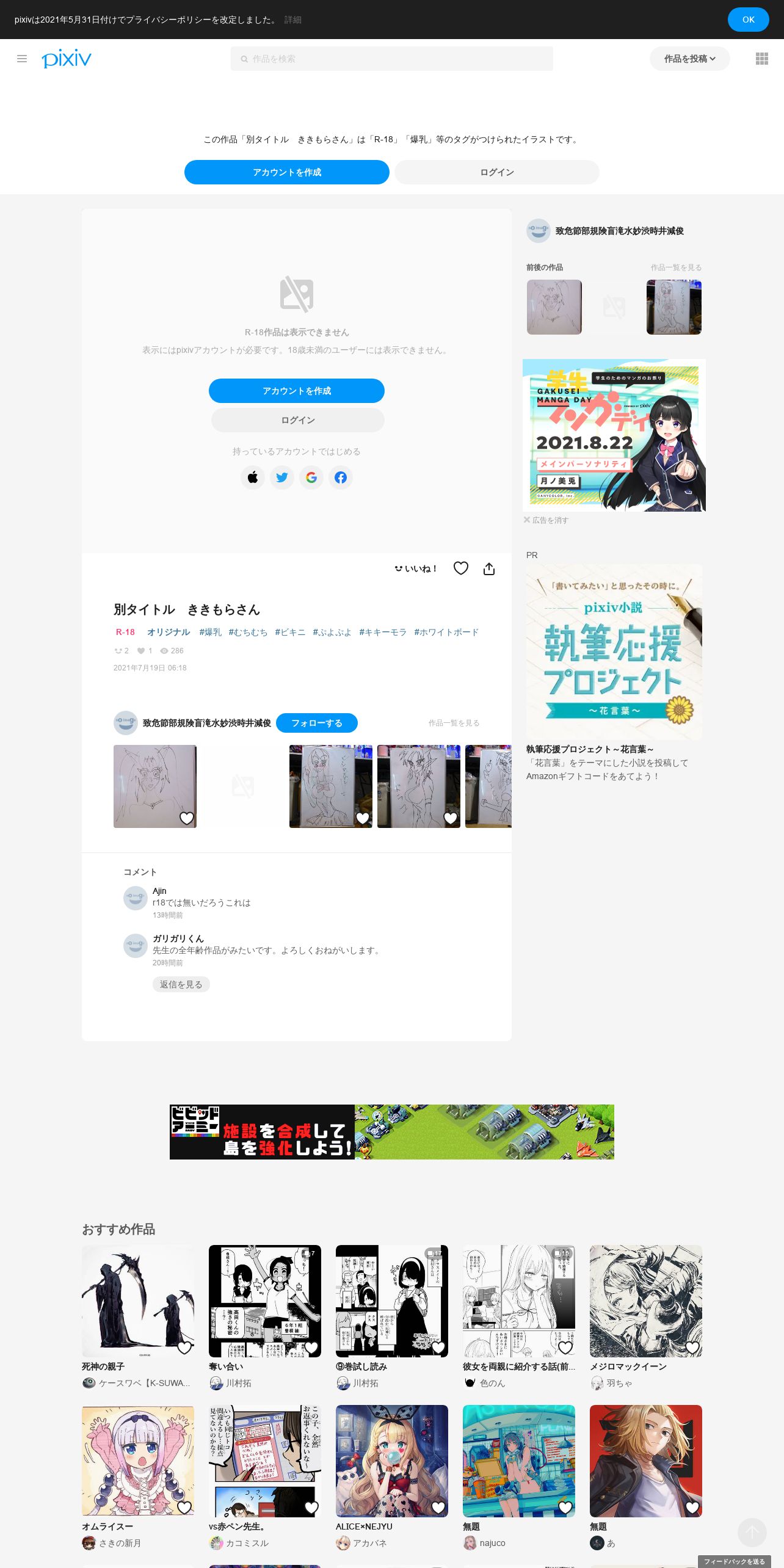Viewport: 784px width, 1568px height.
Task: Focus the 作品を検索 search box
Action: [391, 59]
